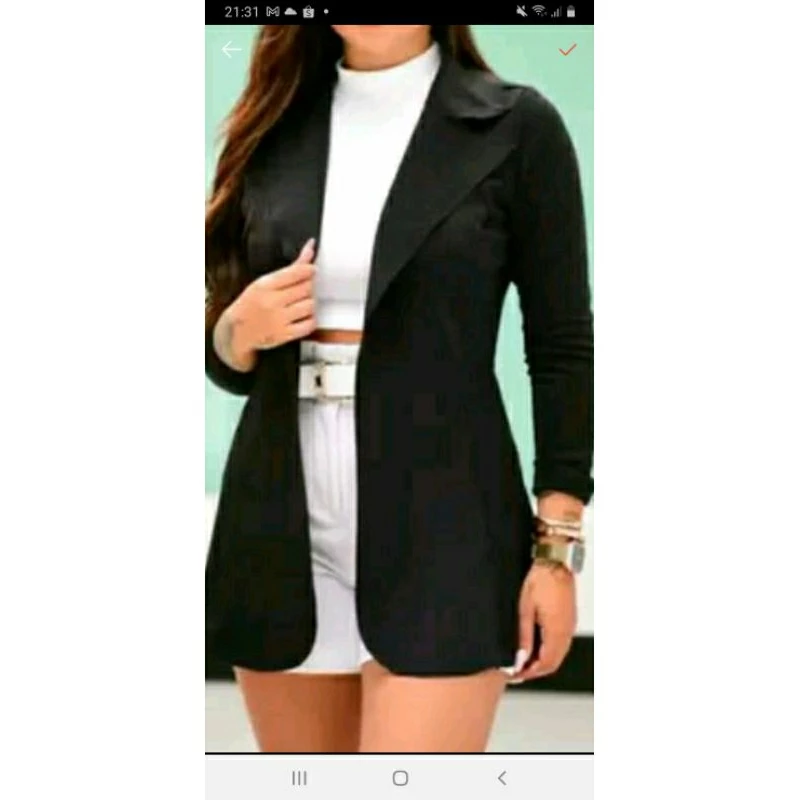Go to the home screen
The width and height of the screenshot is (800, 800).
tap(400, 778)
